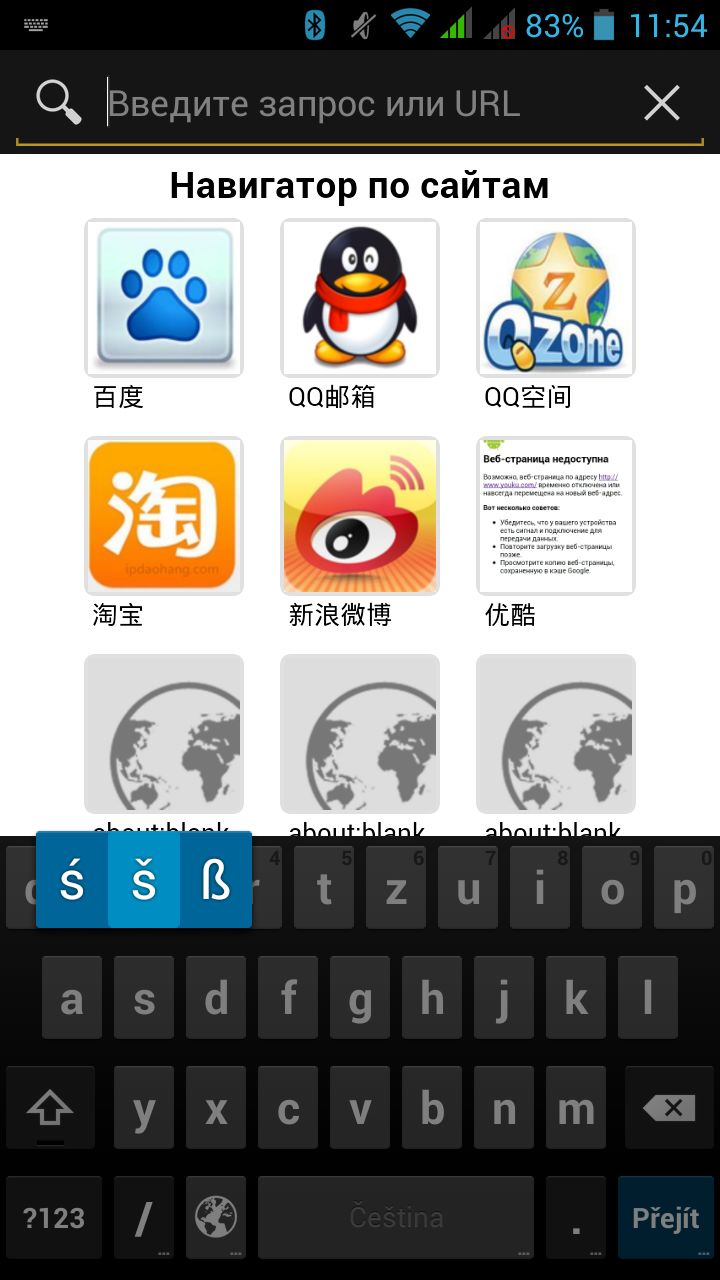Tap the Přejít go key
The width and height of the screenshot is (720, 1280).
point(665,1217)
